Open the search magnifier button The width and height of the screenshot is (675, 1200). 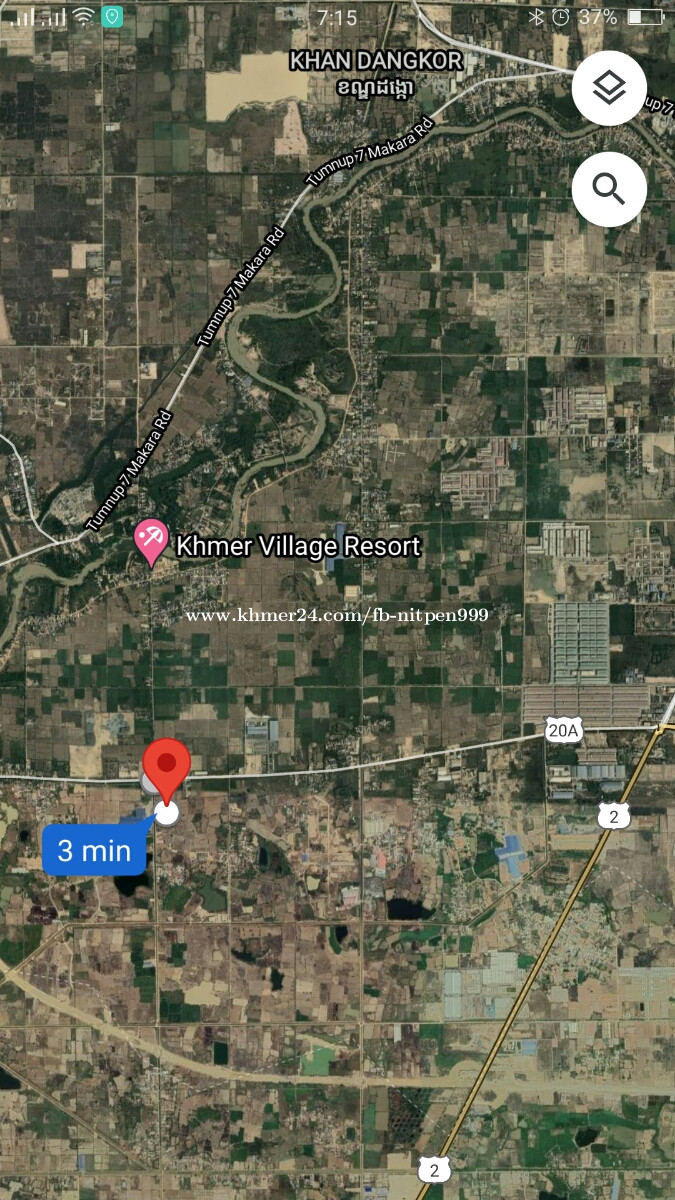(x=609, y=188)
